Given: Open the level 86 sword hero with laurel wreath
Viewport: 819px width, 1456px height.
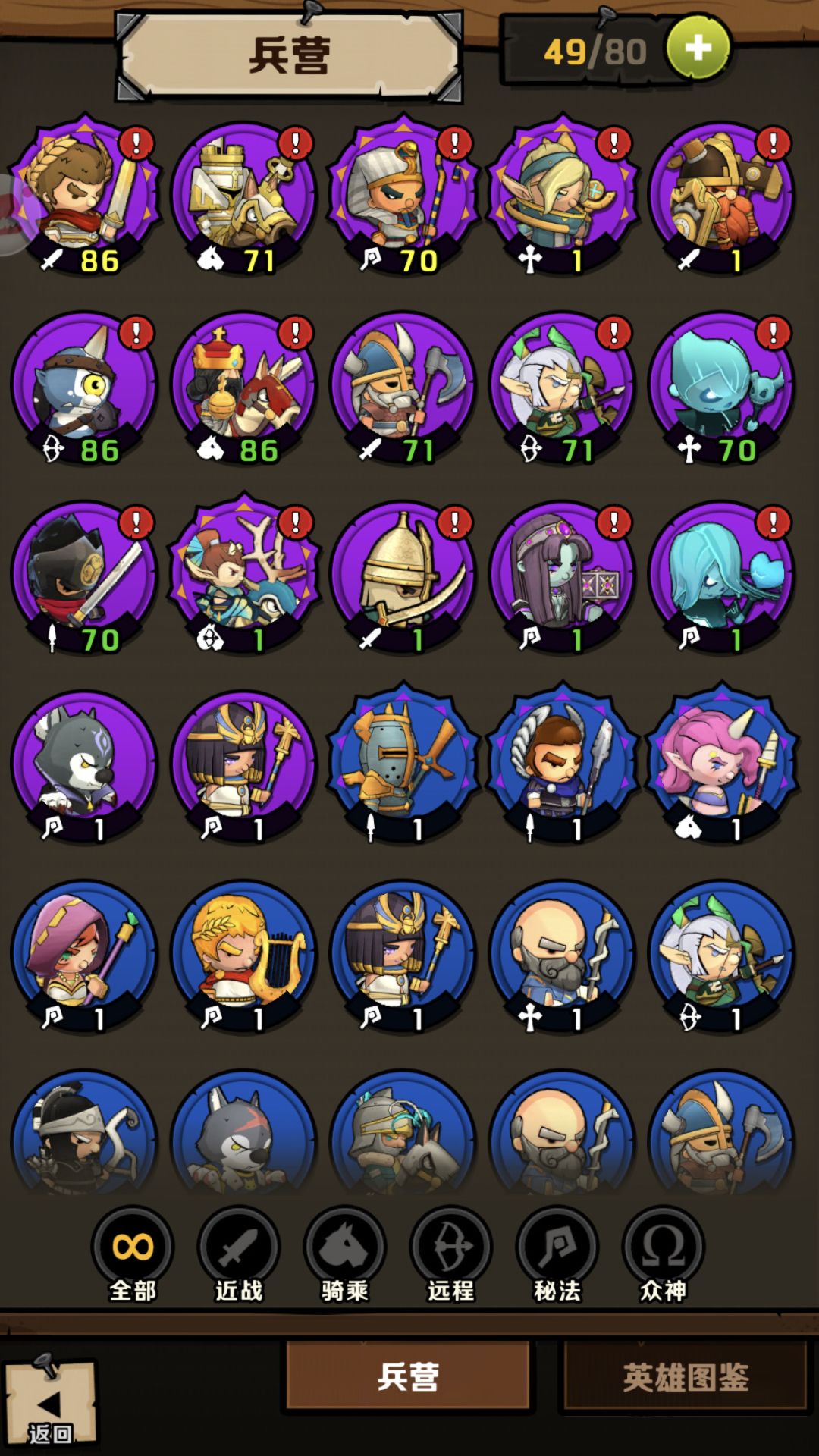Looking at the screenshot, I should (x=85, y=196).
